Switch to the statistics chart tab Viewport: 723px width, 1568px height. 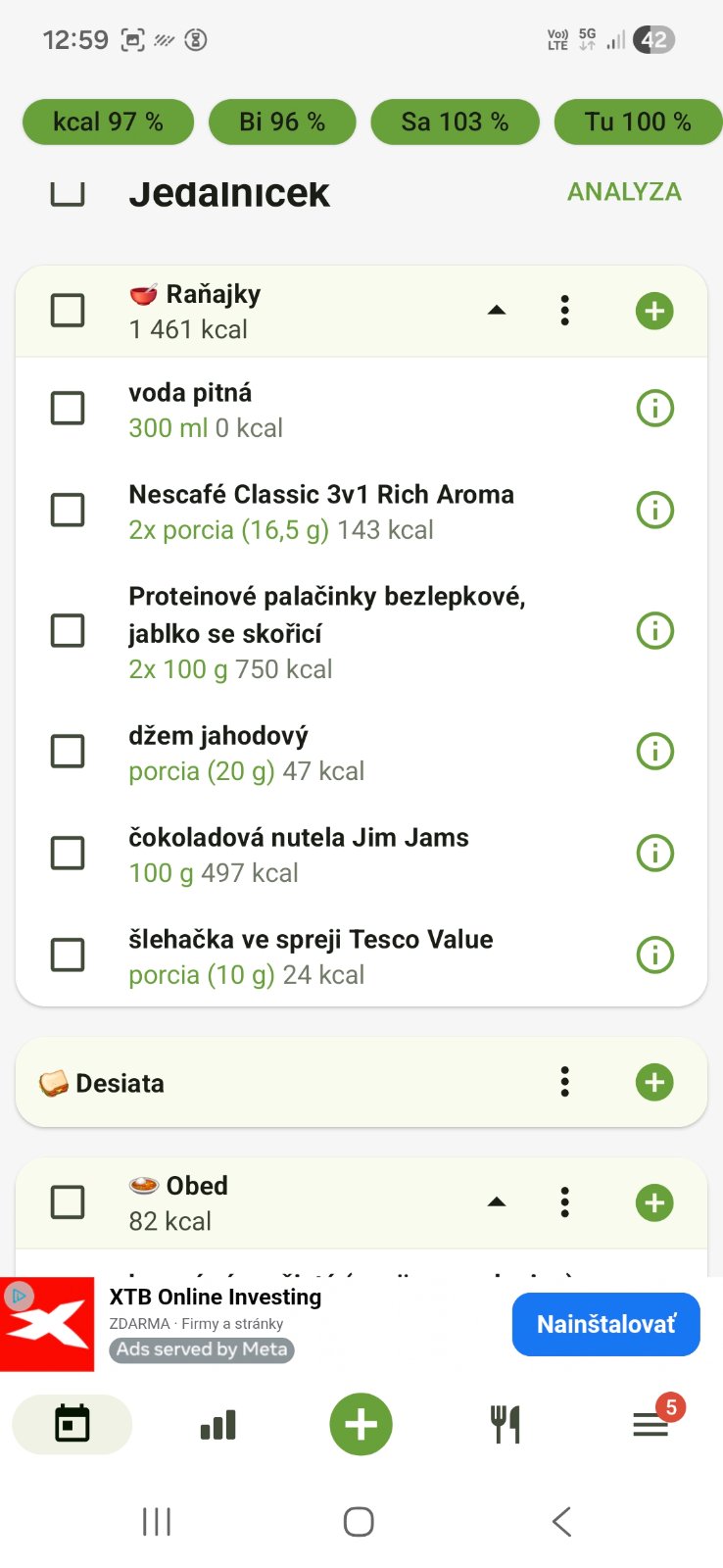pos(217,1425)
